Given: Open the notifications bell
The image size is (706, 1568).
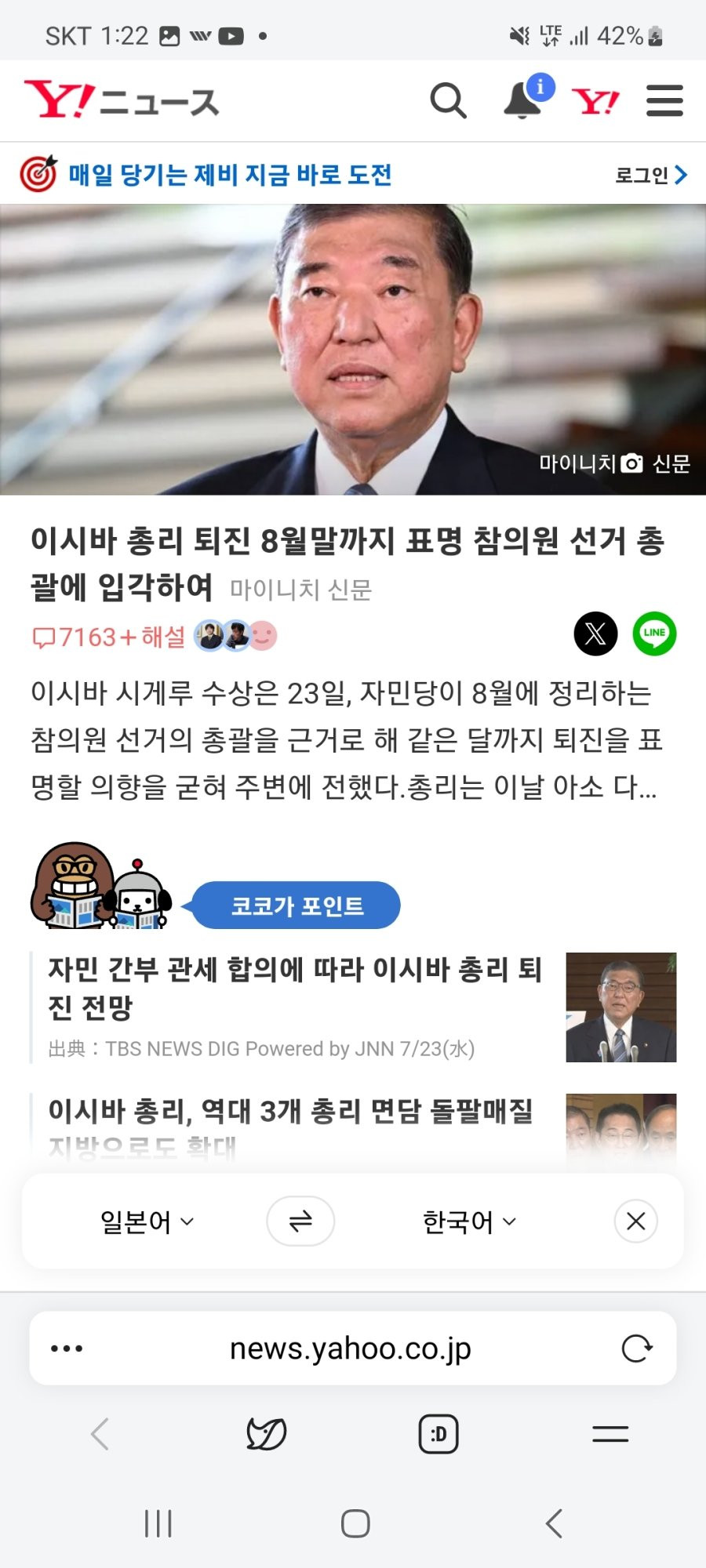Looking at the screenshot, I should click(522, 101).
